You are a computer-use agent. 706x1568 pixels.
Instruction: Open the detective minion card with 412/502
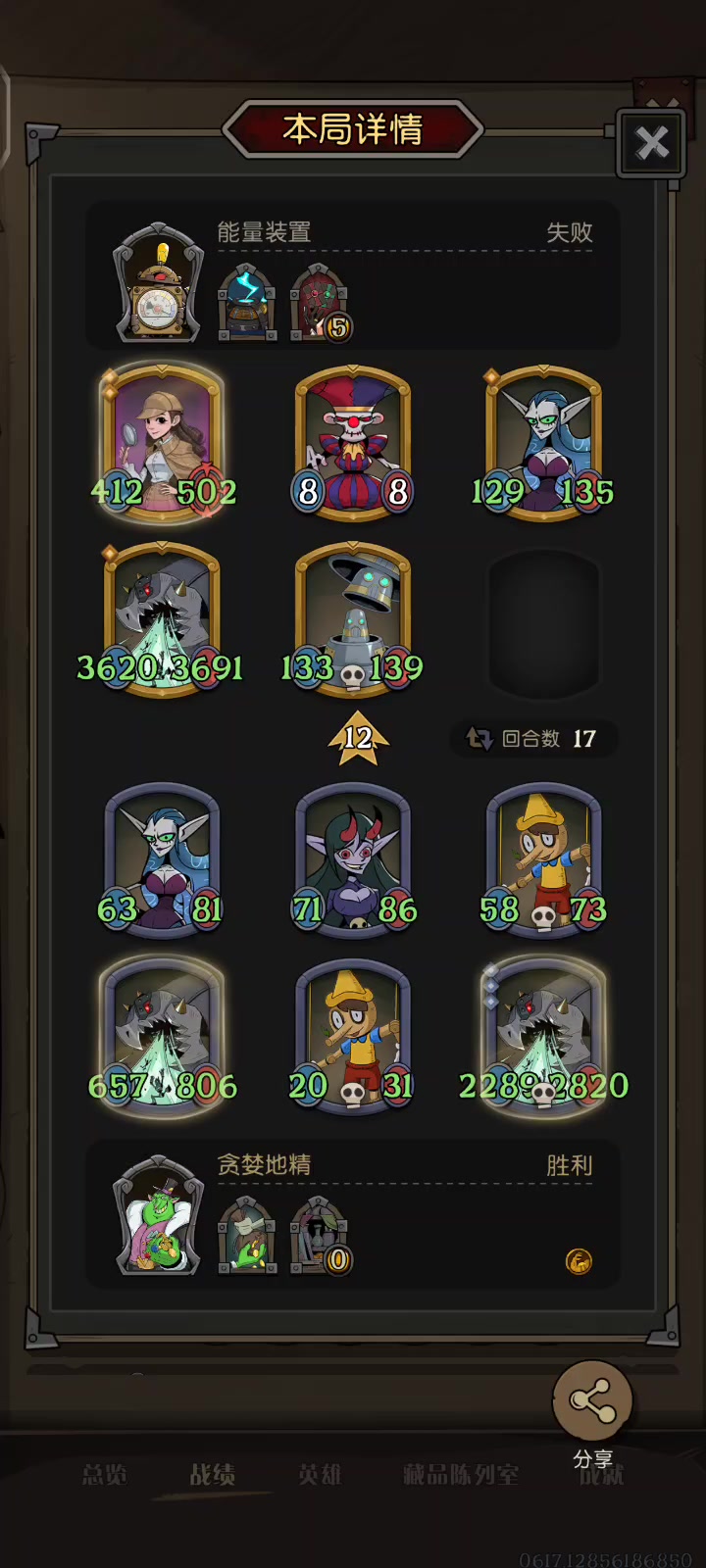(x=162, y=441)
